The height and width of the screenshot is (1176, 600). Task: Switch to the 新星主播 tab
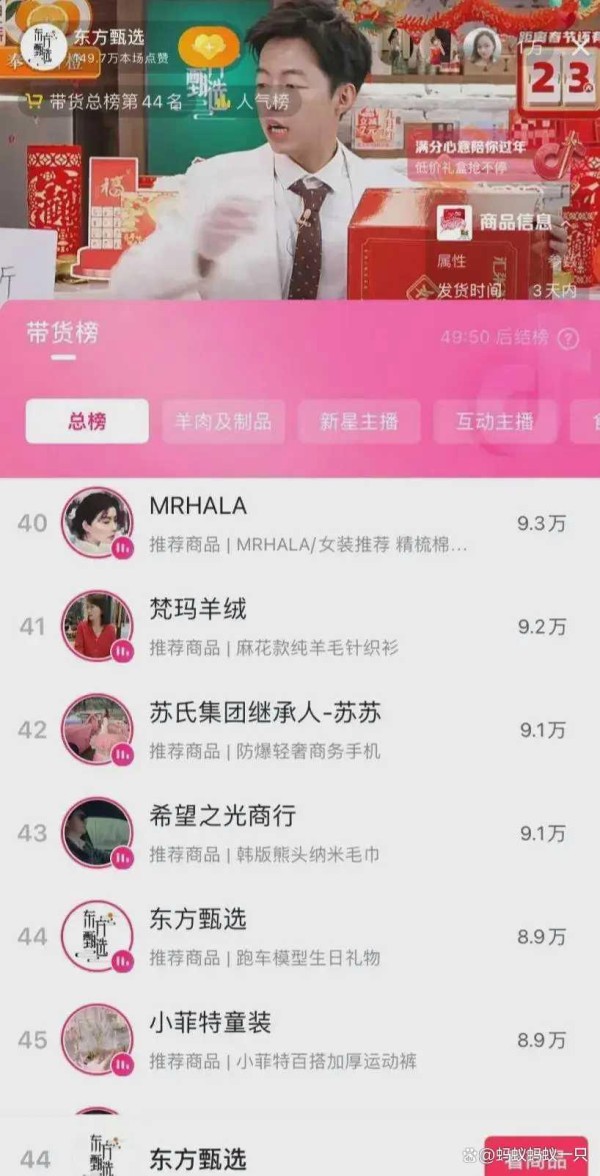point(359,421)
